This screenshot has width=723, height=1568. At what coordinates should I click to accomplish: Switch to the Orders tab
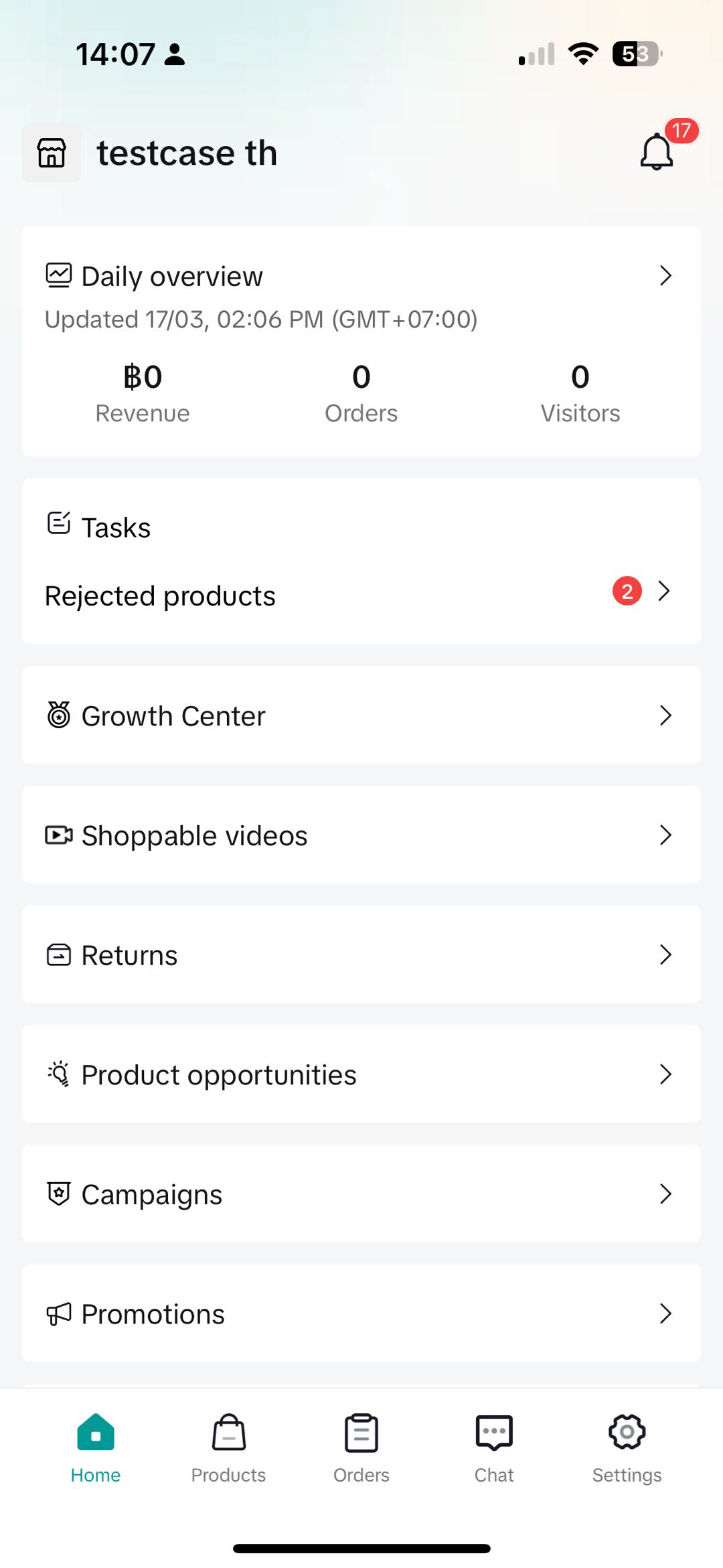[361, 1447]
